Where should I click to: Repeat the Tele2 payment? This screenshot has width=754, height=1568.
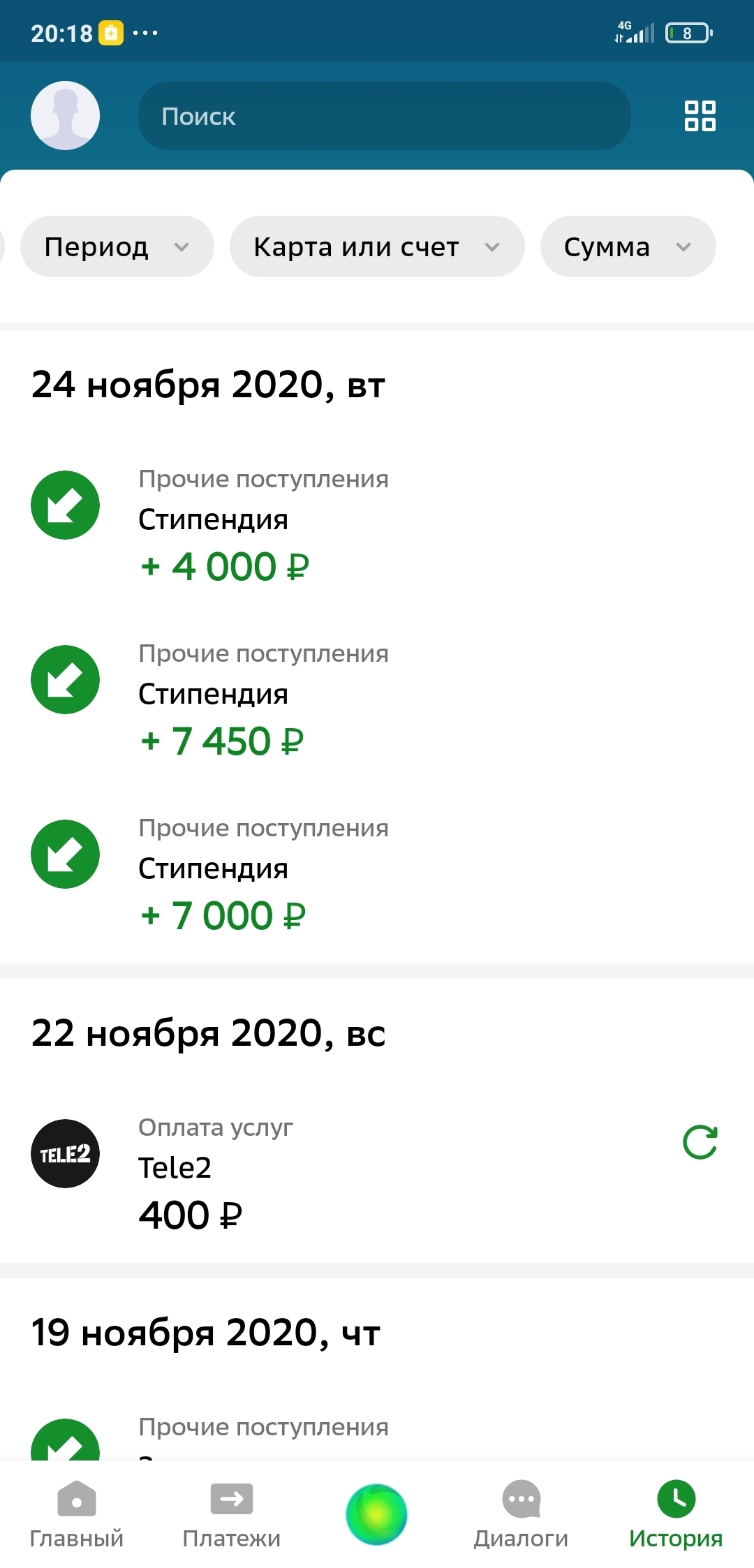(x=700, y=1142)
